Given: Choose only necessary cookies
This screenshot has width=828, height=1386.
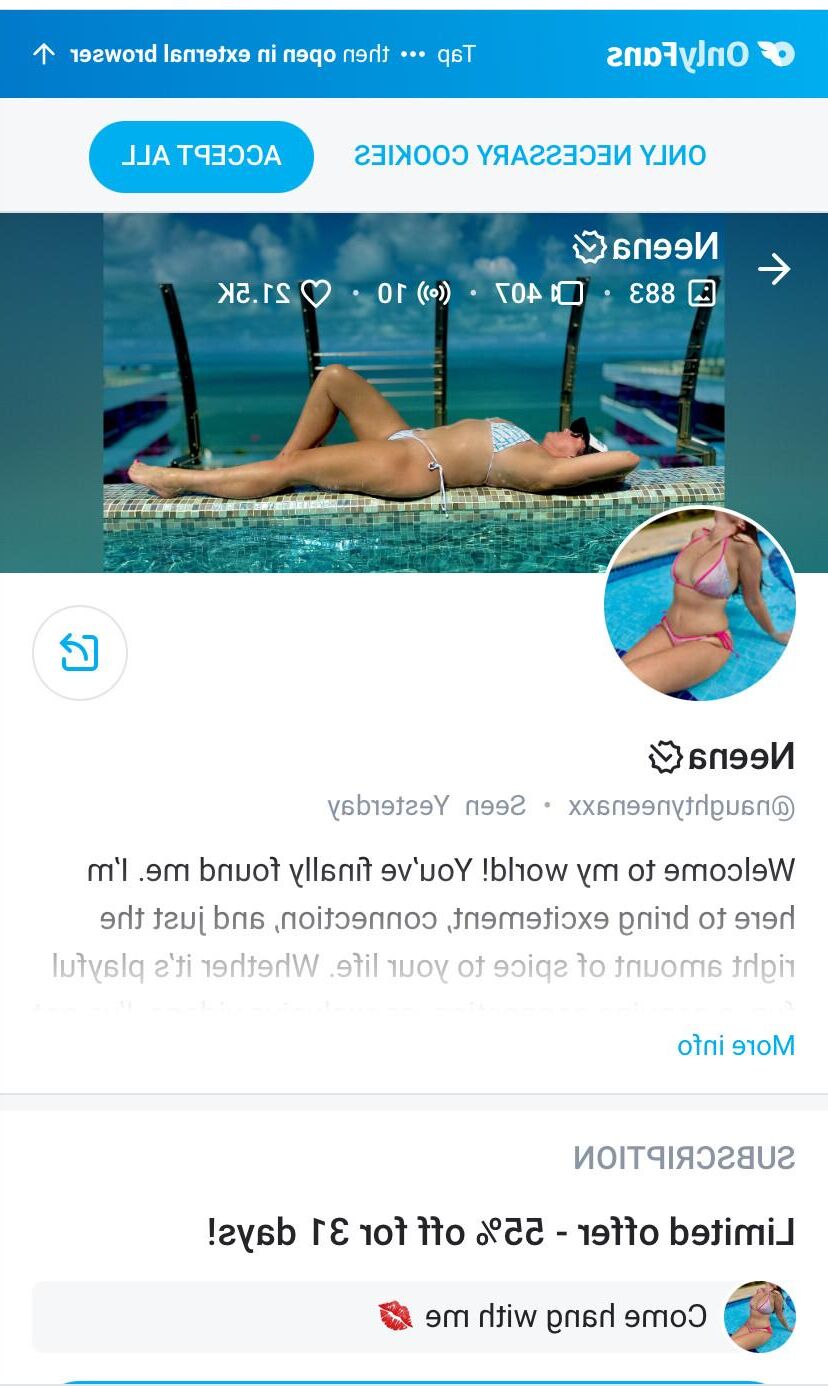Looking at the screenshot, I should 529,156.
